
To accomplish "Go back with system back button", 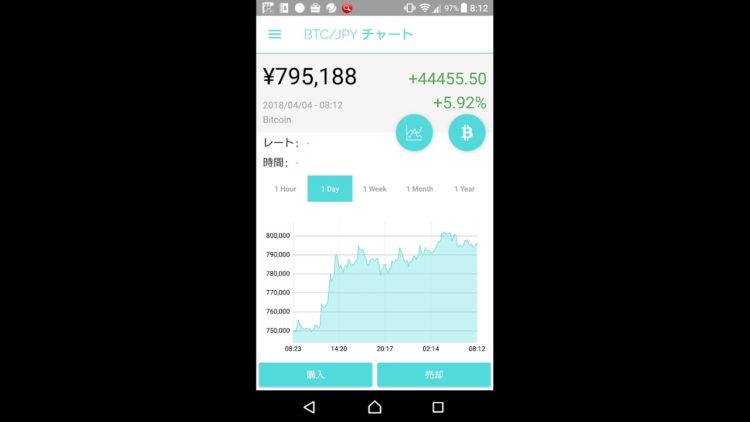I will coord(309,407).
